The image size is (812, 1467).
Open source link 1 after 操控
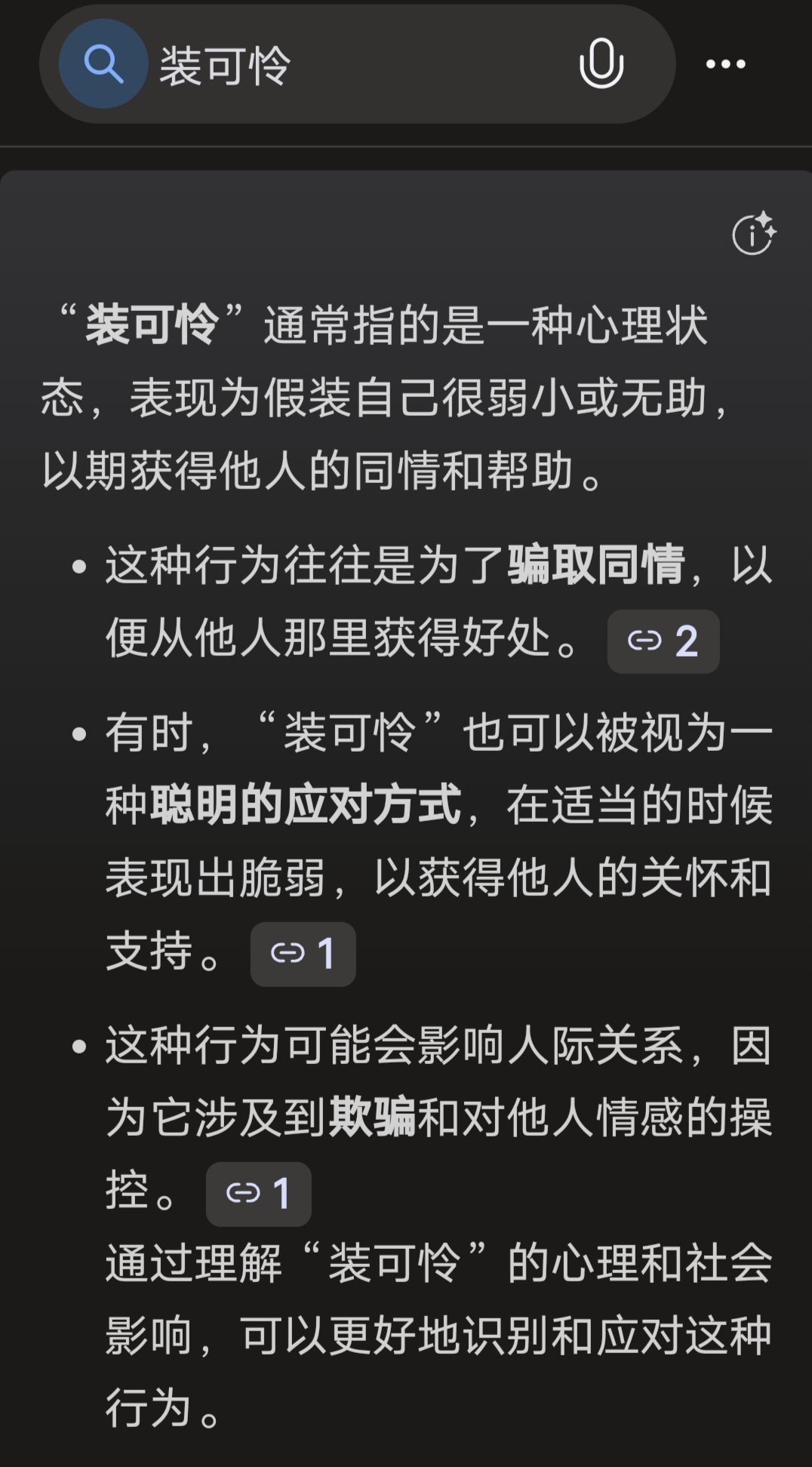(258, 1194)
